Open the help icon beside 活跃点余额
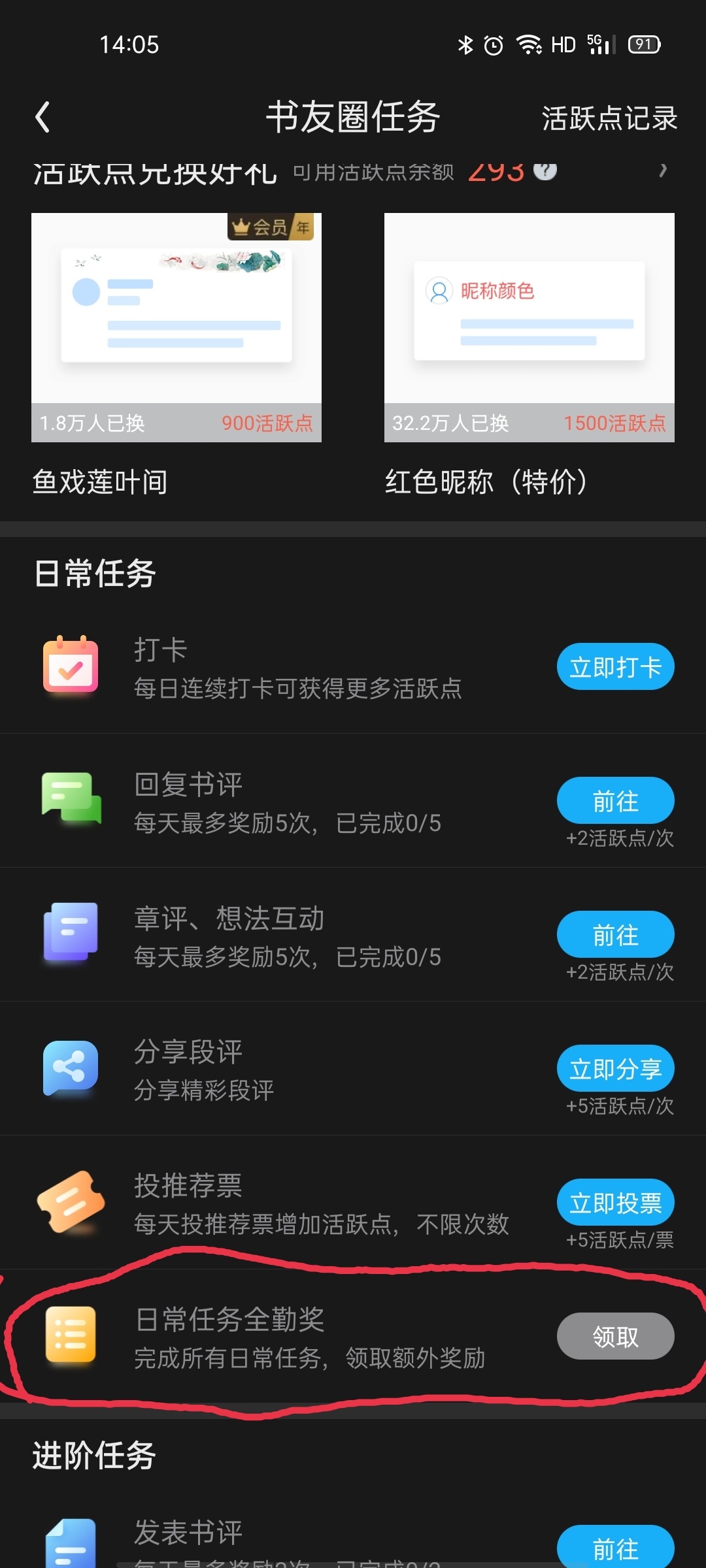 545,170
